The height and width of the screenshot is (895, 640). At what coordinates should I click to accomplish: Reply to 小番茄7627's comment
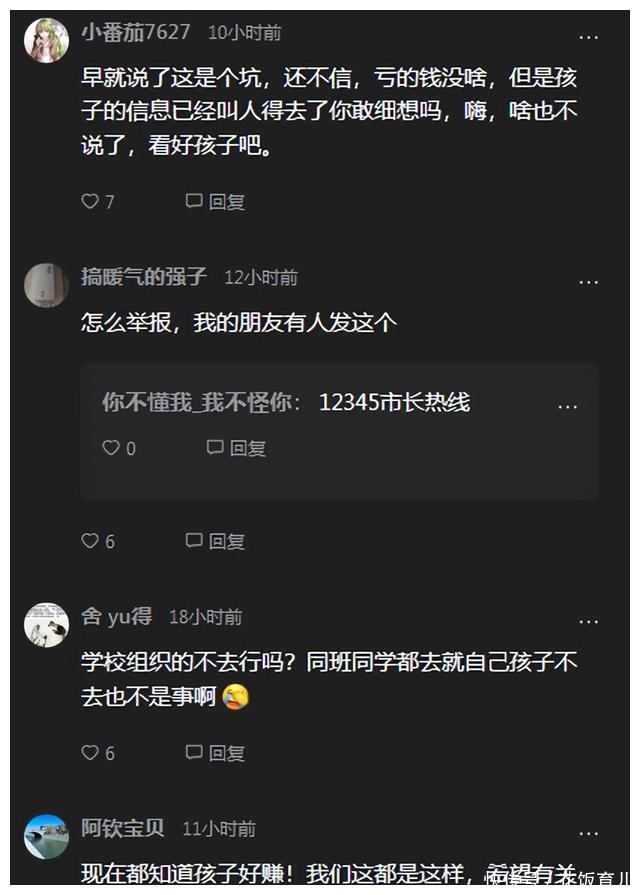(215, 202)
